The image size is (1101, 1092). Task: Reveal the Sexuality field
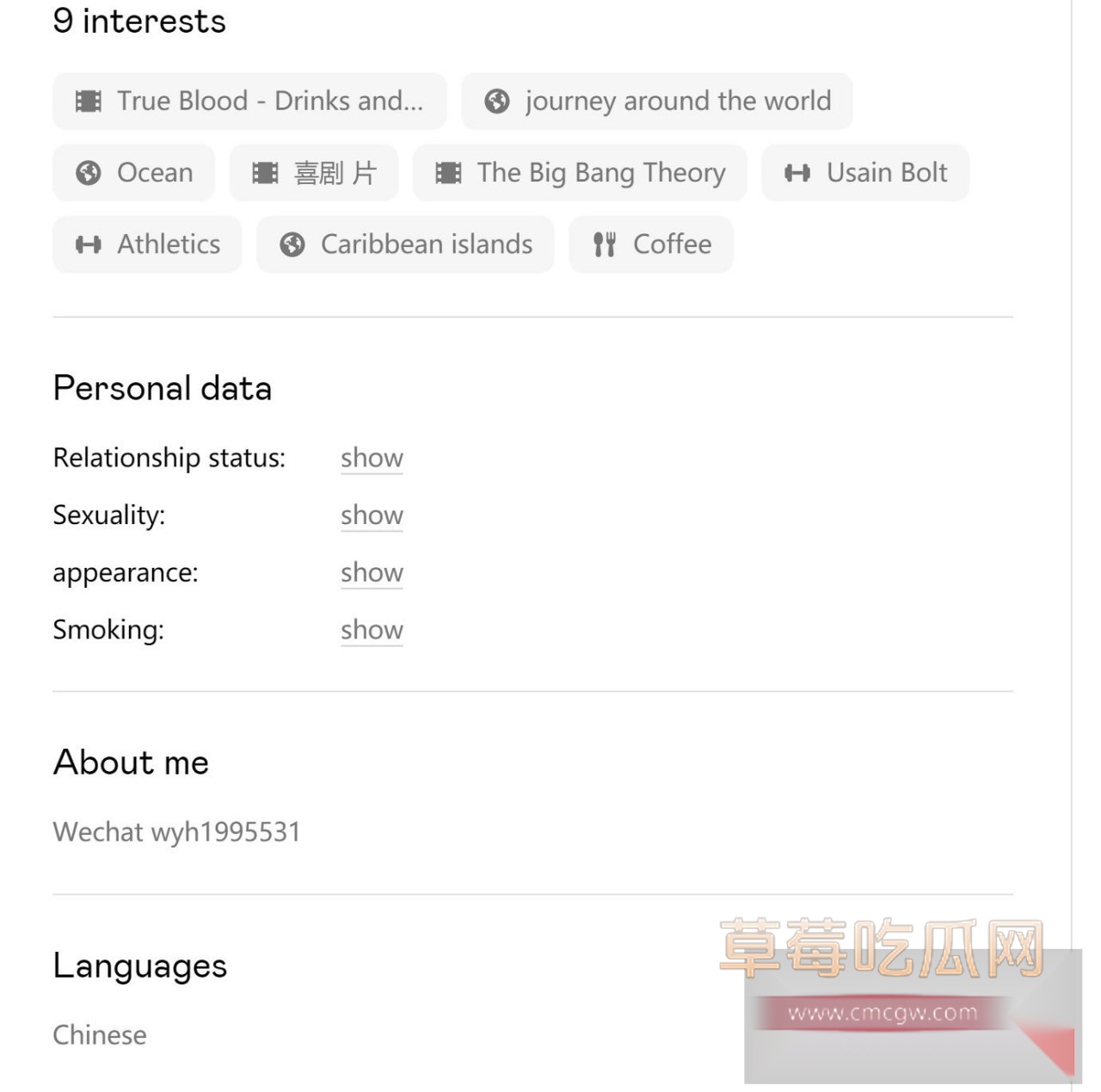372,515
